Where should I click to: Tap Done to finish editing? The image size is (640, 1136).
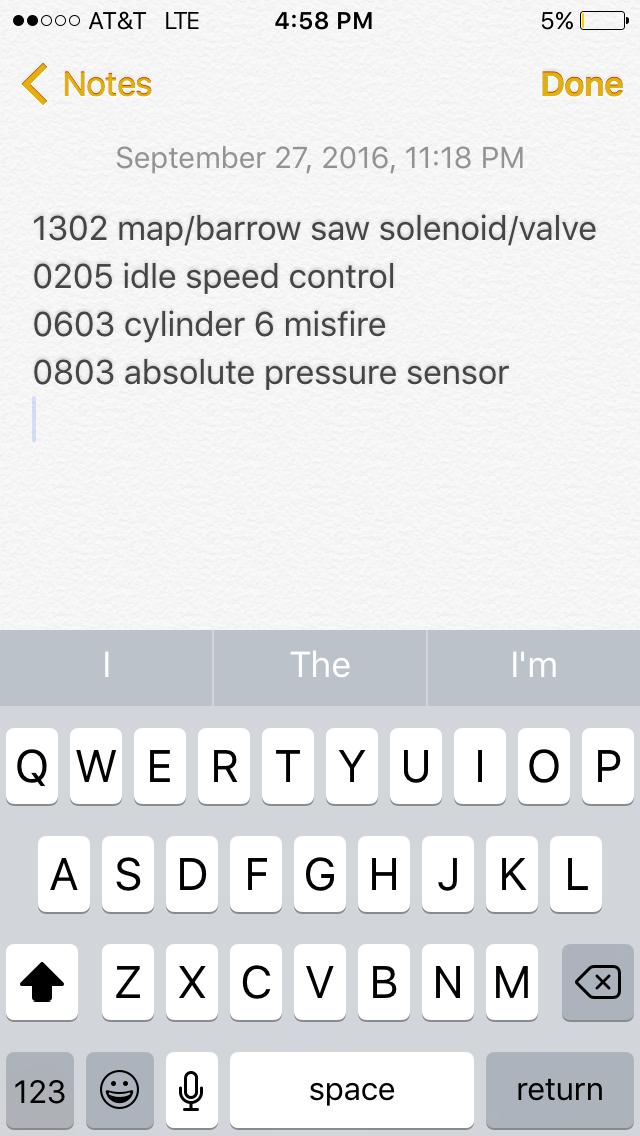[x=582, y=85]
